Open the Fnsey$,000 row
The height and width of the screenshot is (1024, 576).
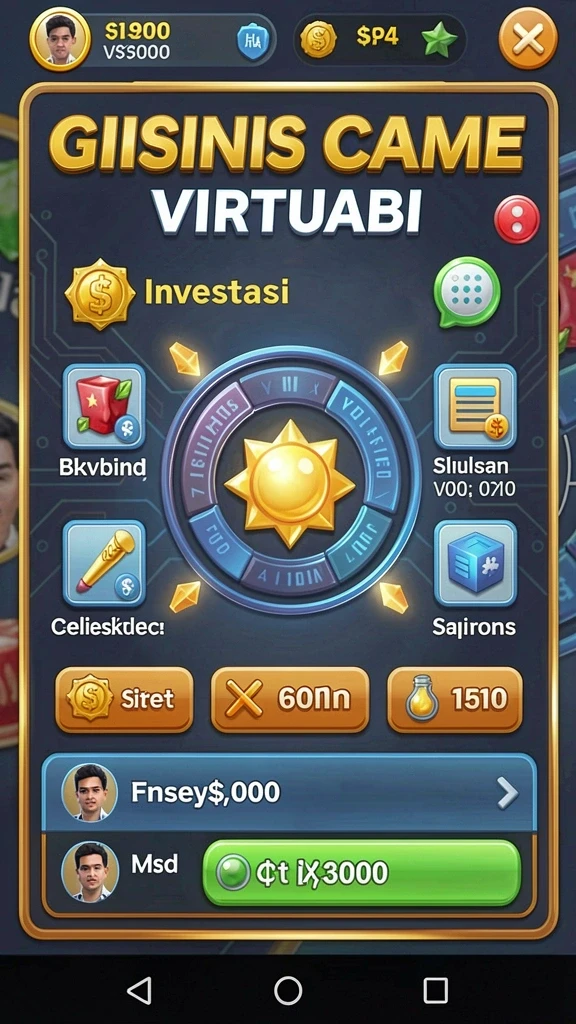[x=289, y=792]
